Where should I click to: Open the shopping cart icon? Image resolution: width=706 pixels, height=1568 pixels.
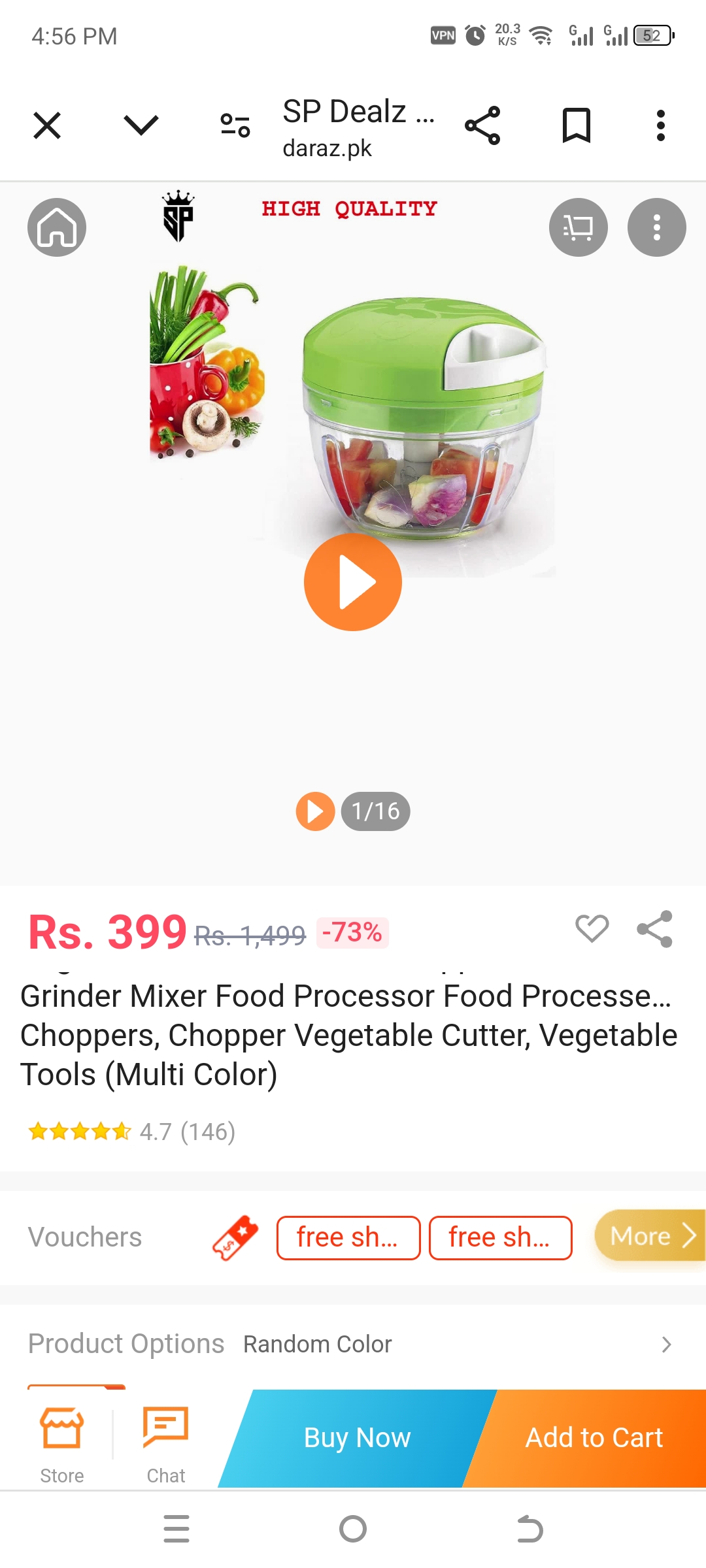pos(578,227)
